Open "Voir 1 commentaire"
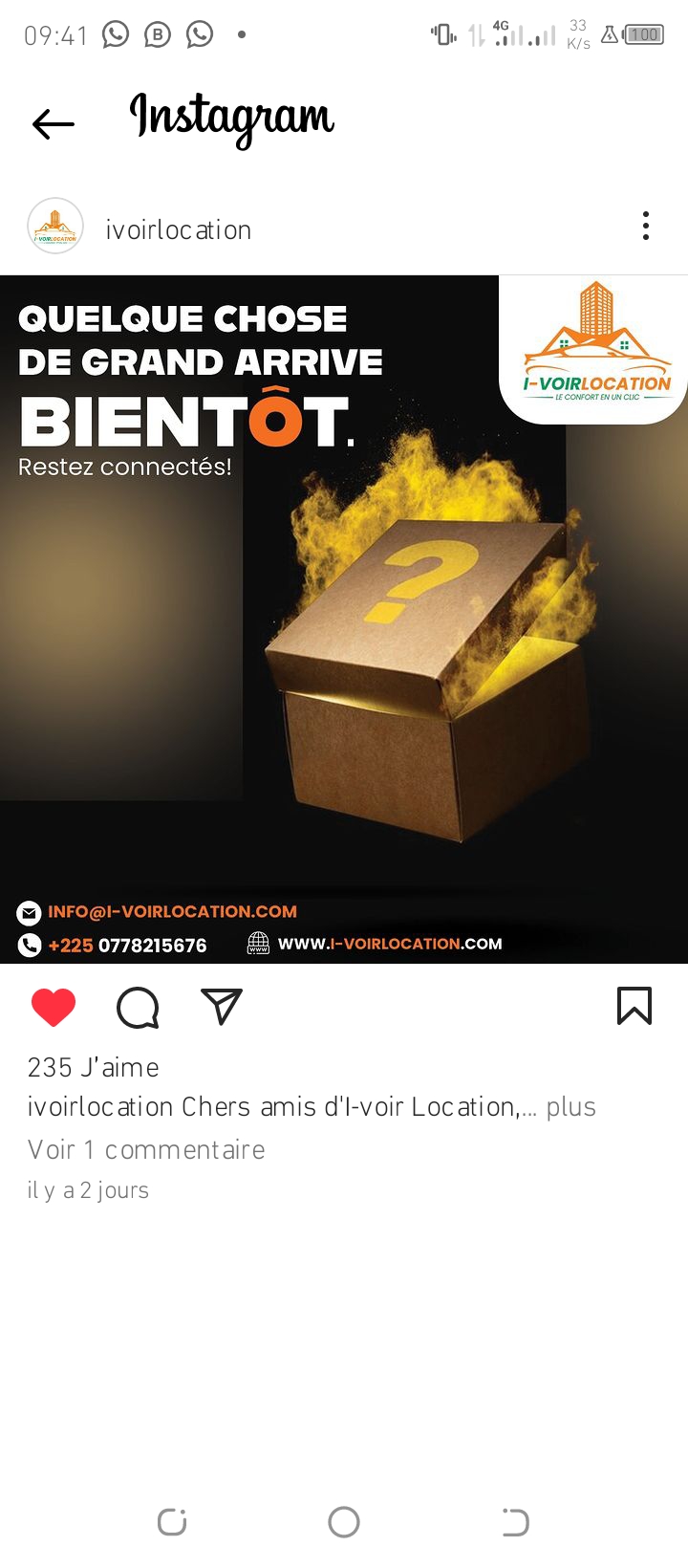 [x=146, y=1149]
